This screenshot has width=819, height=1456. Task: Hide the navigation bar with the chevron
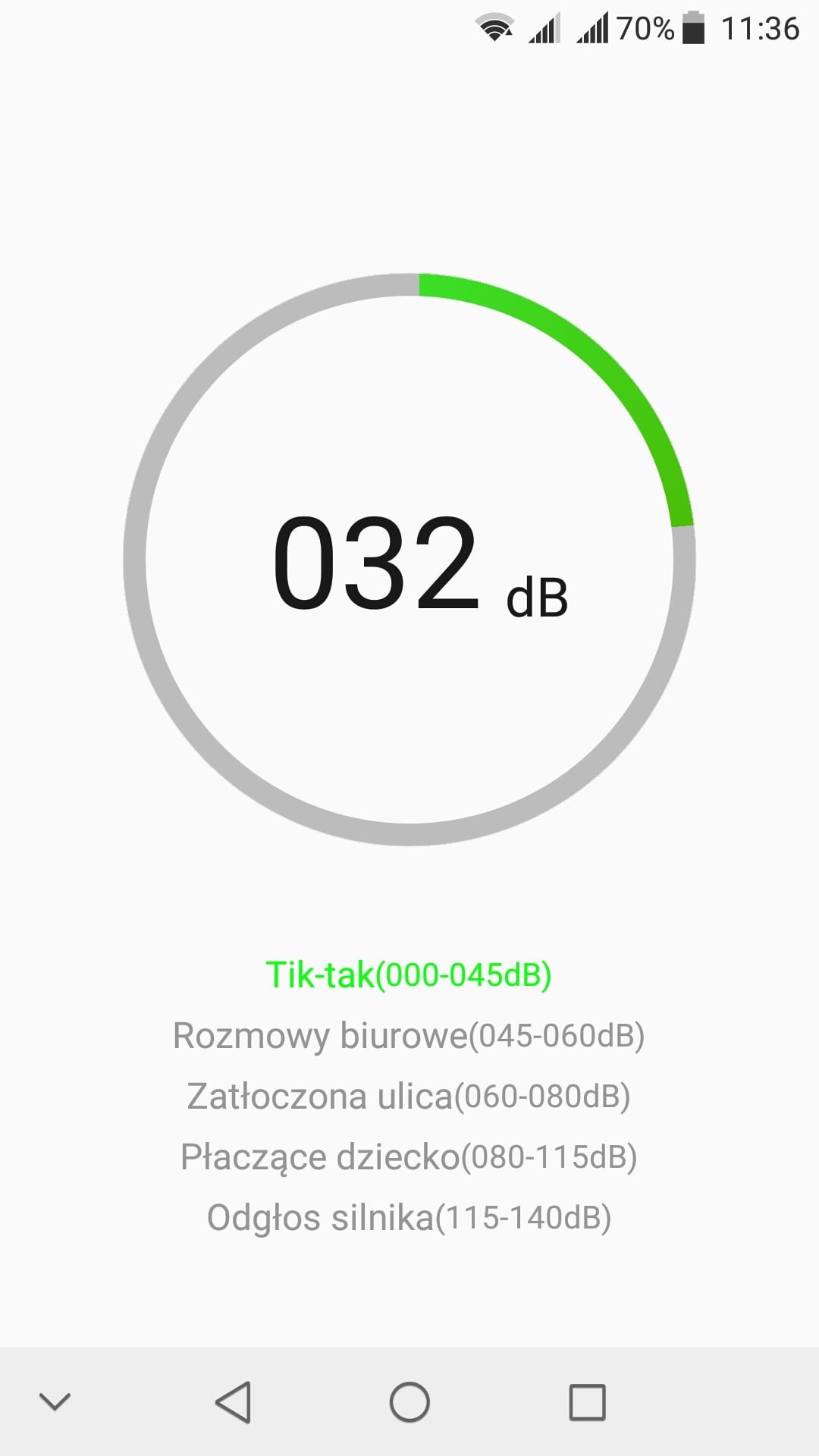coord(55,1401)
